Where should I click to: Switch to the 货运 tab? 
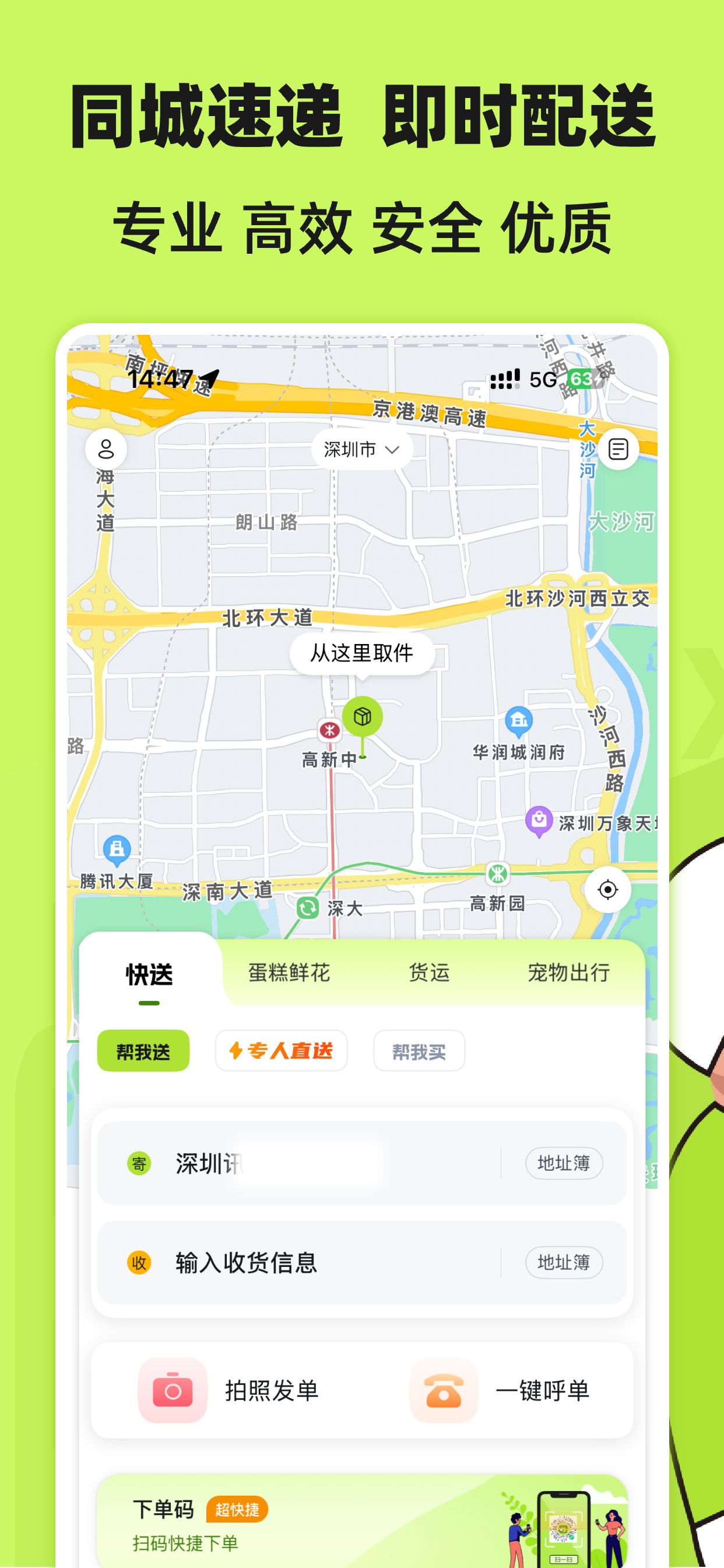428,972
